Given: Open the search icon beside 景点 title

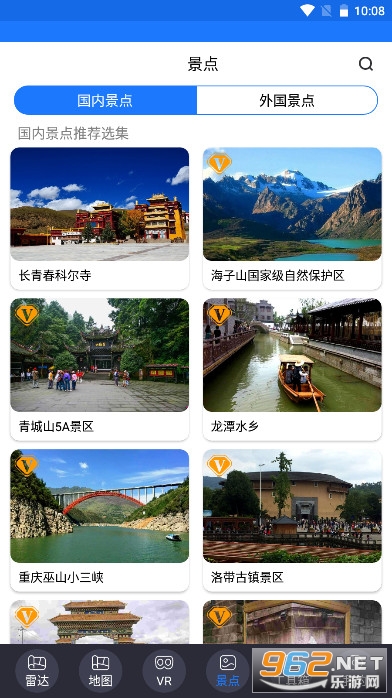Looking at the screenshot, I should (366, 64).
